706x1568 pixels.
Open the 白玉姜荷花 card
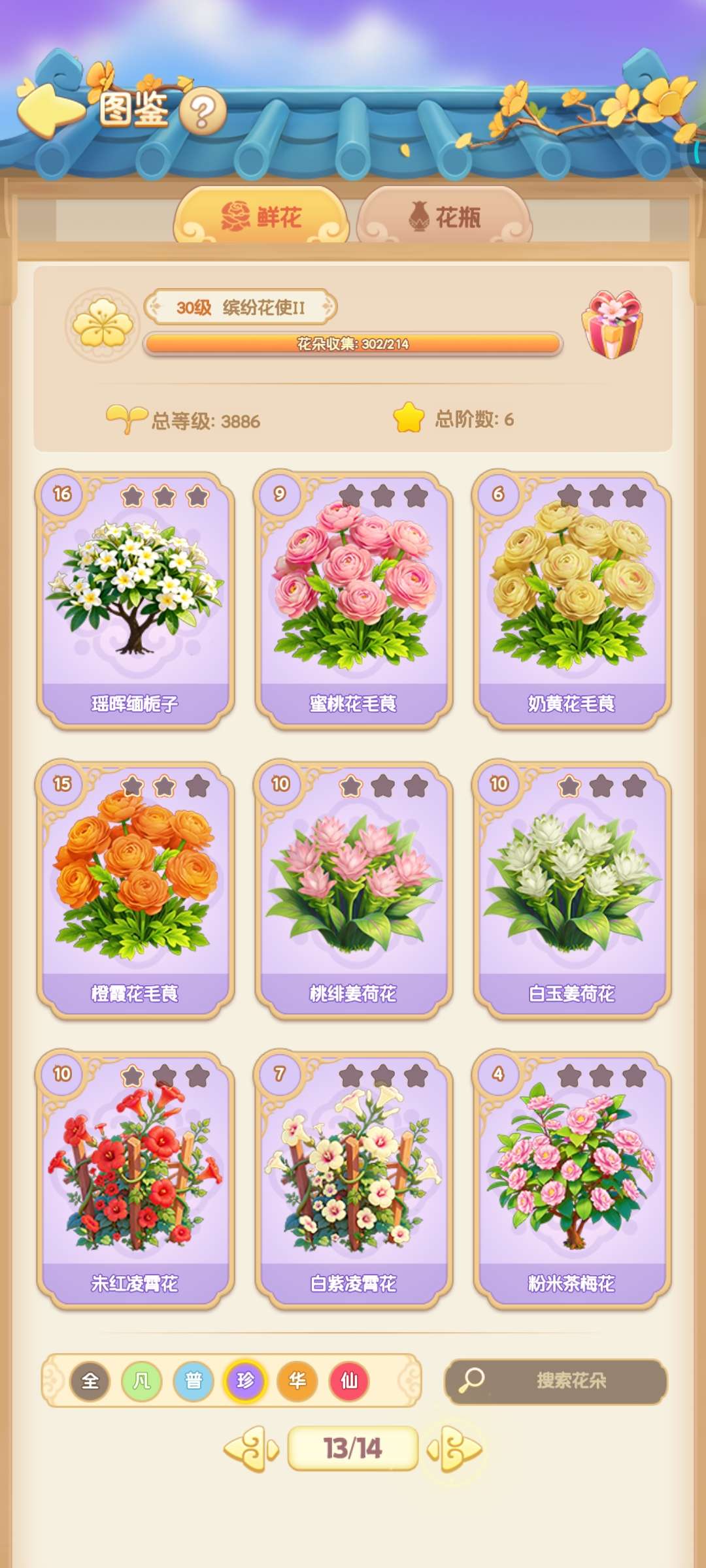pos(572,890)
